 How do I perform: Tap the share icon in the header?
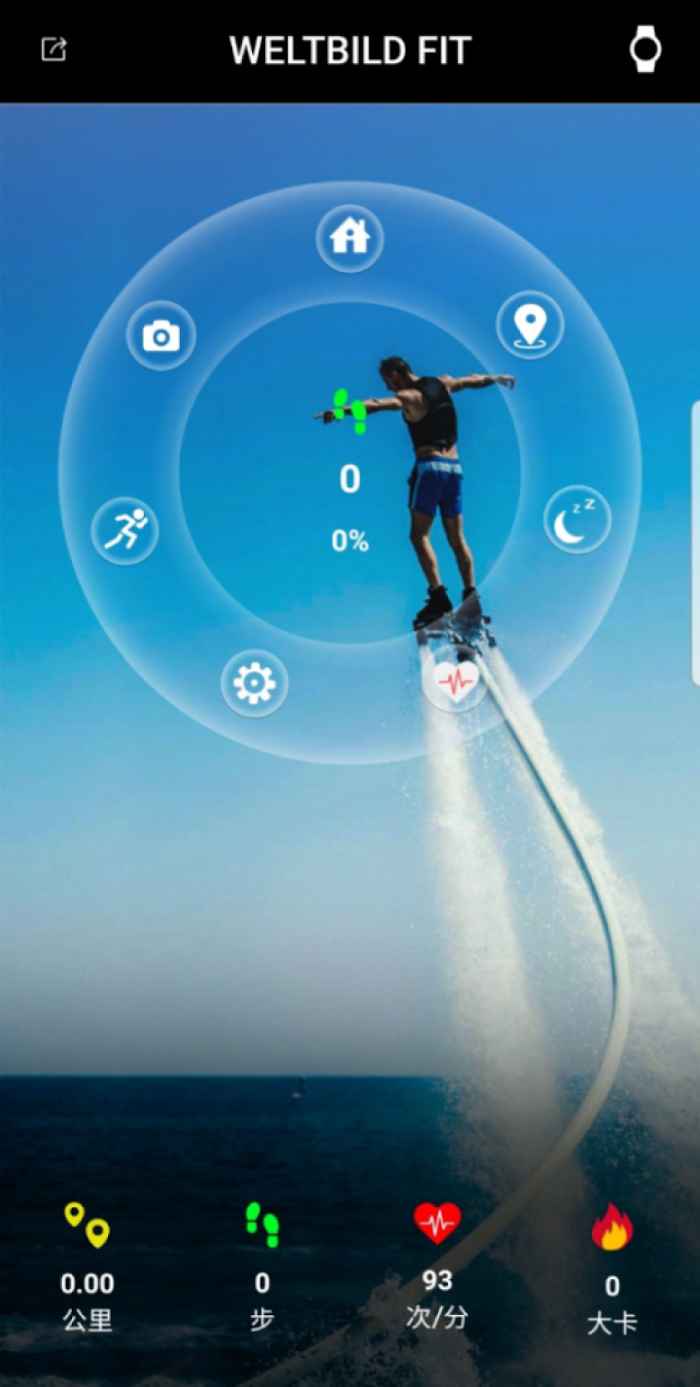(x=53, y=49)
